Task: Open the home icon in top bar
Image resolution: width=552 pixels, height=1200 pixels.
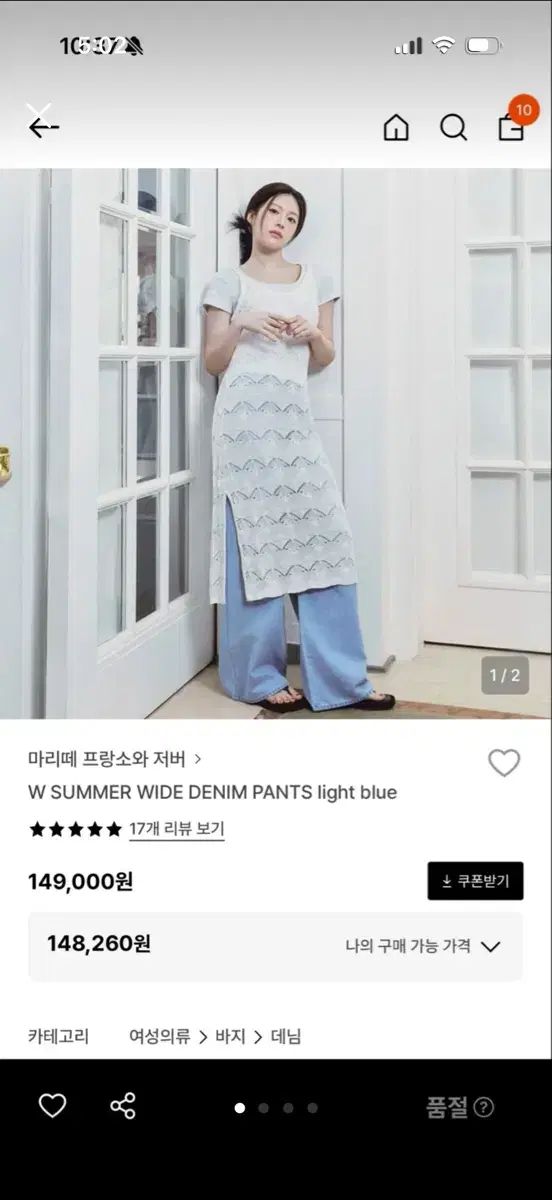Action: coord(396,127)
